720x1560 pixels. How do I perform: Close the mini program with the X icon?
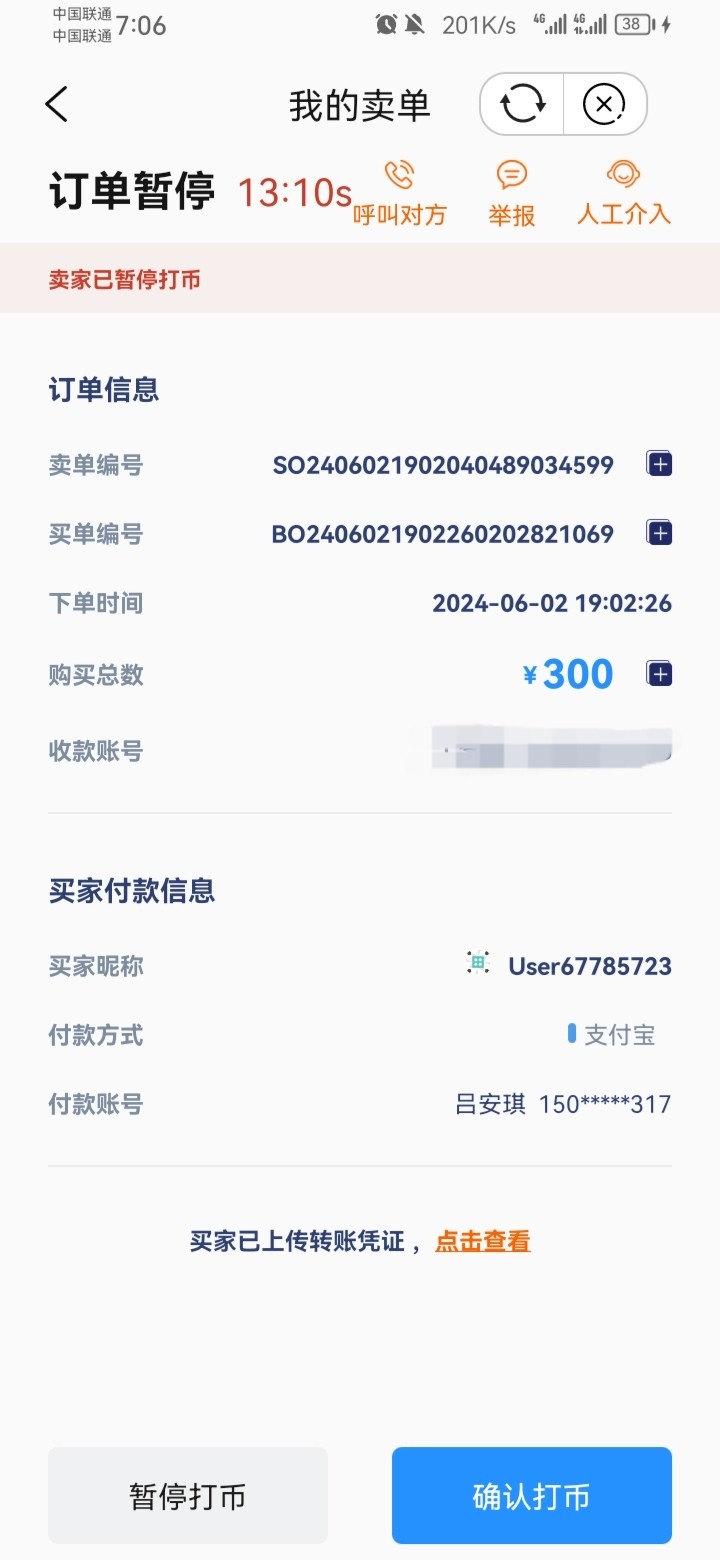[604, 104]
